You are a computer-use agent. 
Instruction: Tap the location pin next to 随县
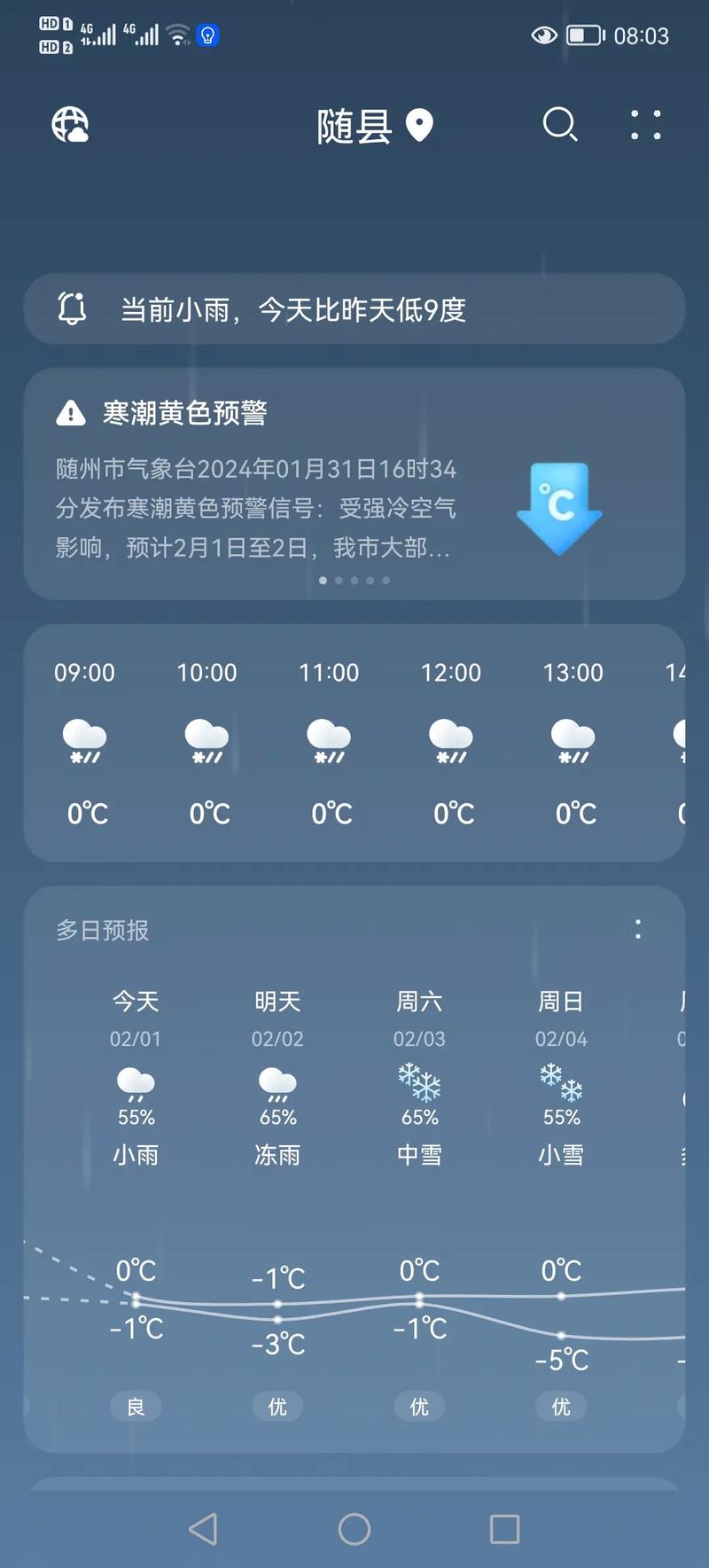(x=418, y=127)
